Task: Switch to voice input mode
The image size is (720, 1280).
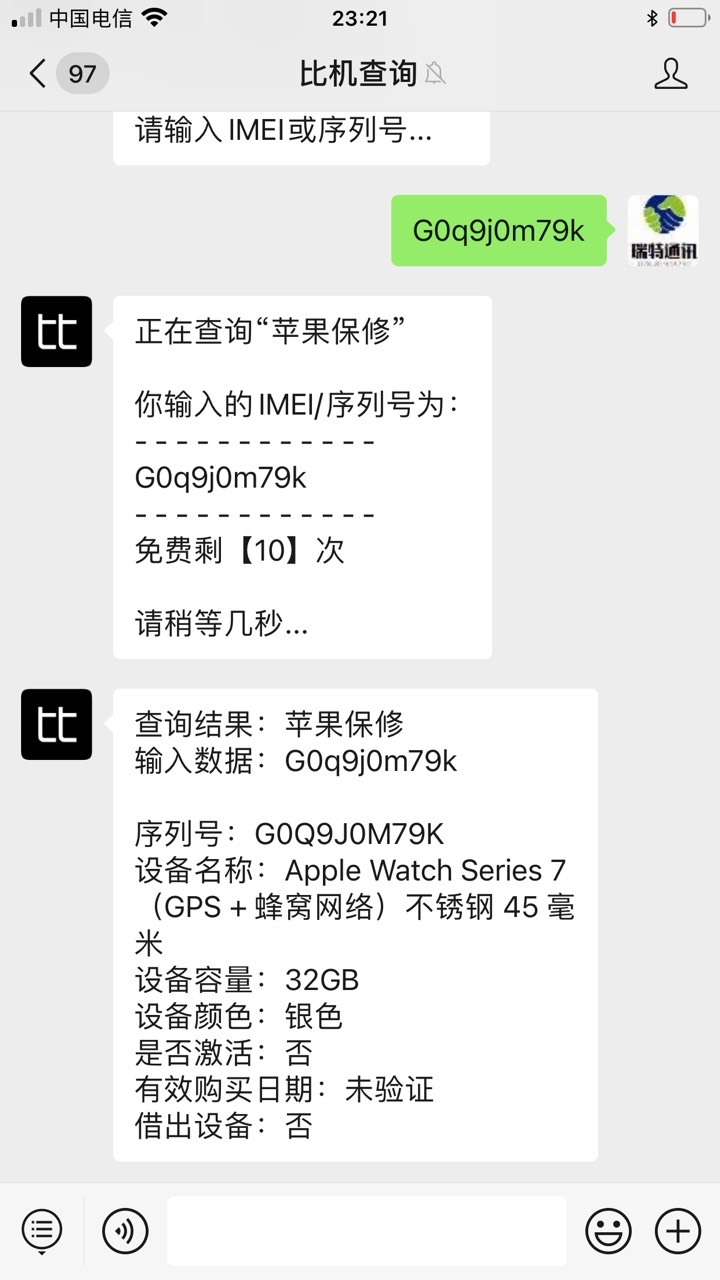Action: [x=125, y=1230]
